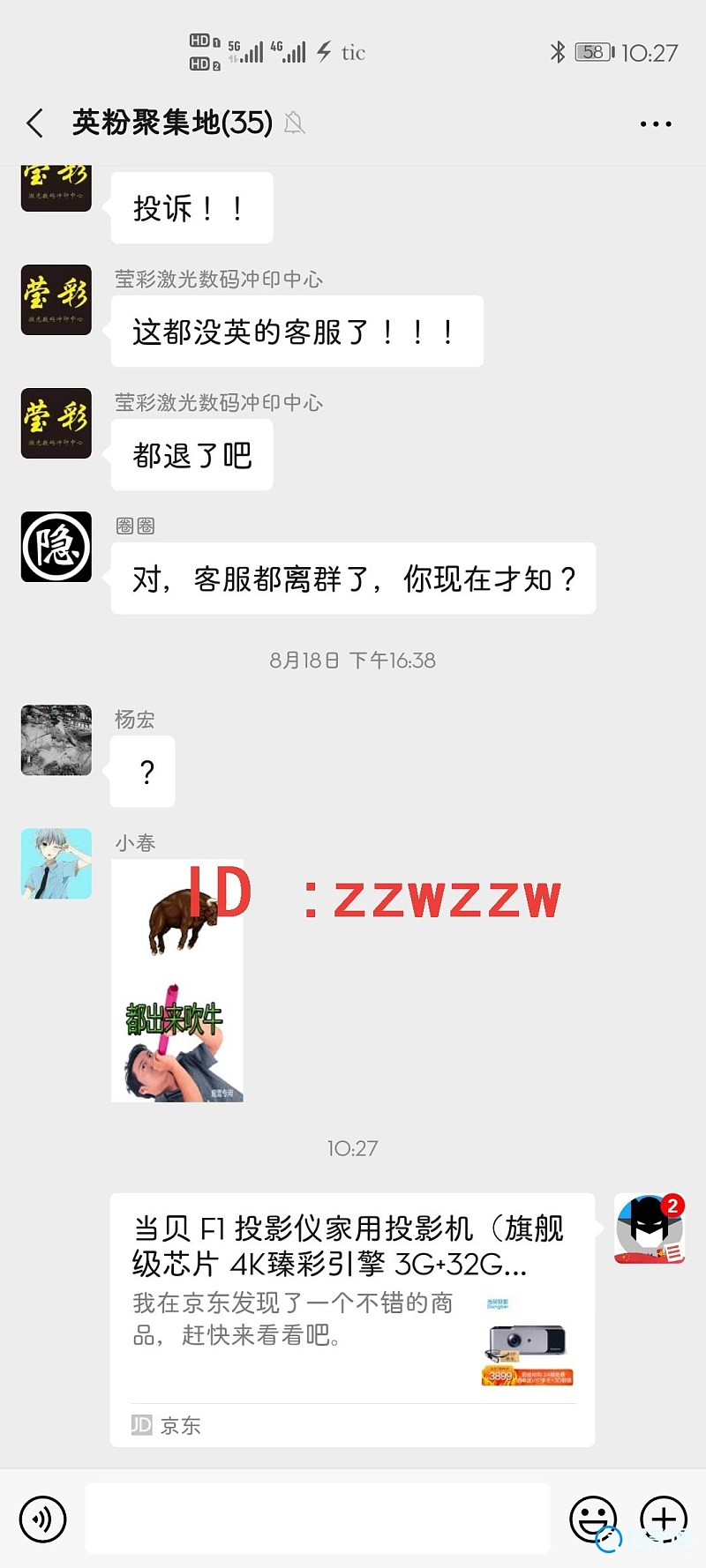Viewport: 706px width, 1568px height.
Task: Open 杨宏's profile avatar
Action: click(56, 740)
